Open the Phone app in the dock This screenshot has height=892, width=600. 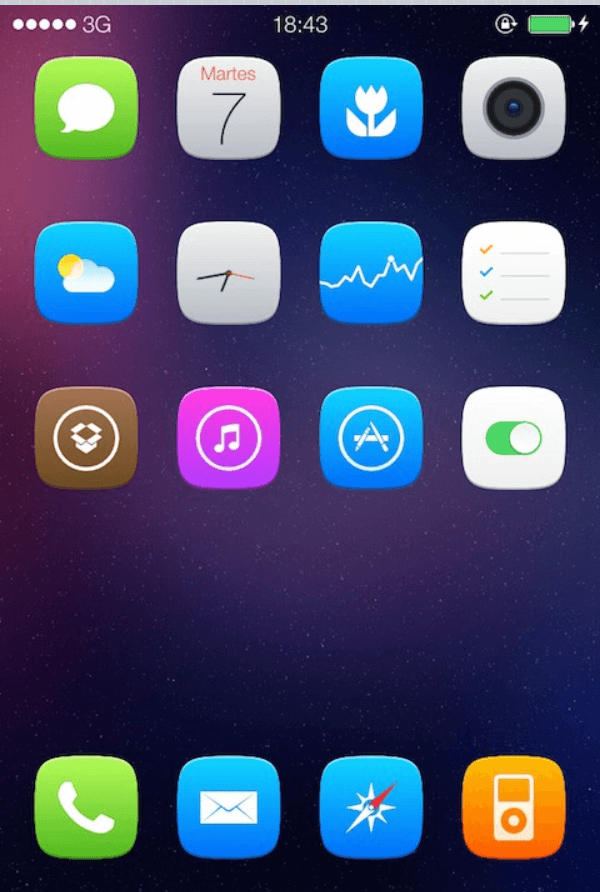[x=86, y=807]
